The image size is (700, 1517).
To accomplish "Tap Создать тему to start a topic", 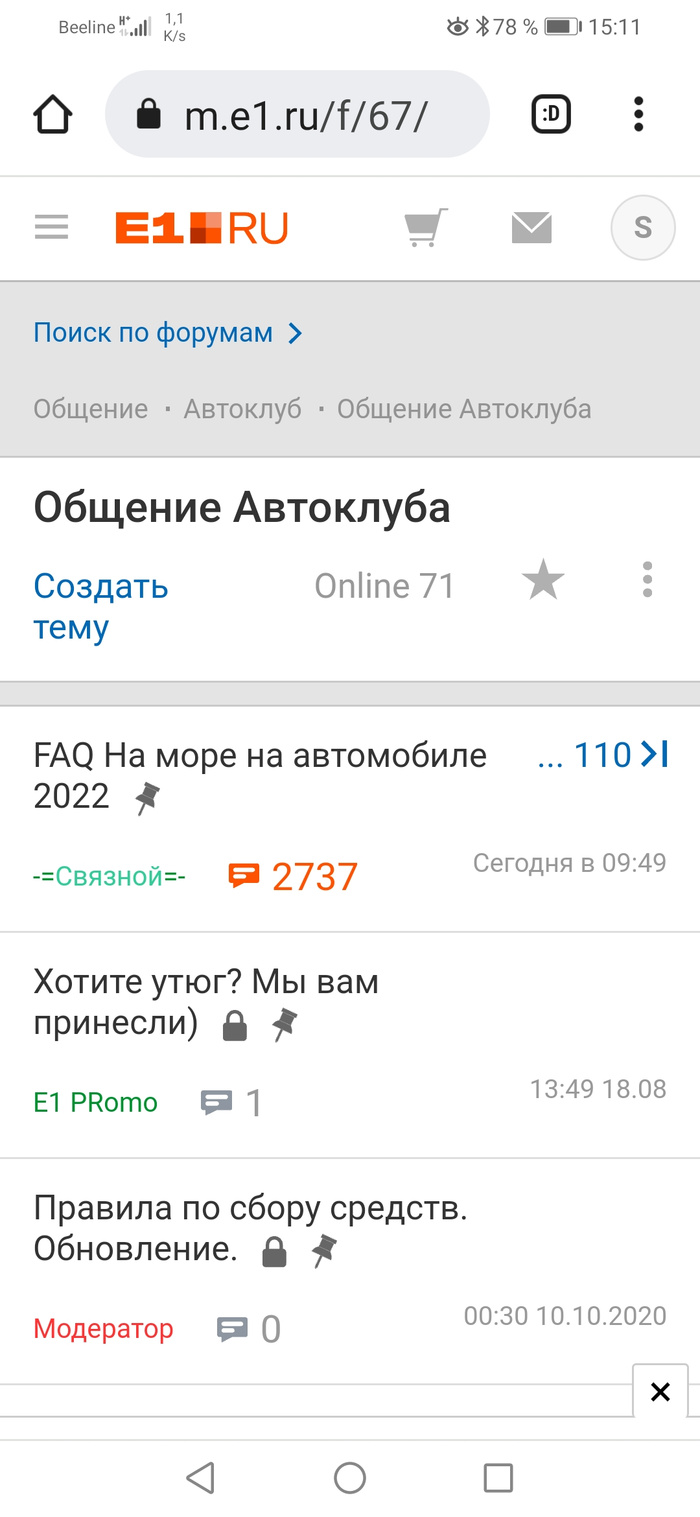I will coord(100,606).
